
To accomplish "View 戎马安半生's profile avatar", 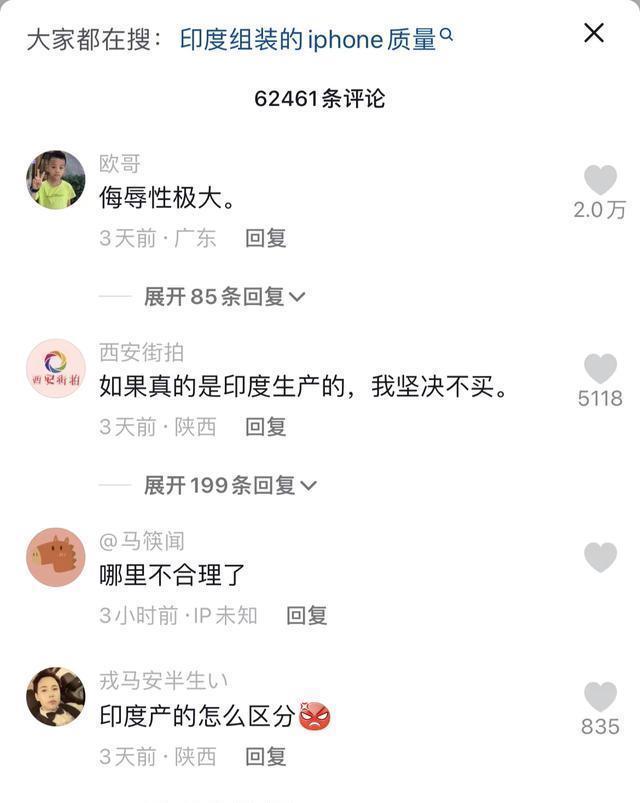I will (x=55, y=697).
